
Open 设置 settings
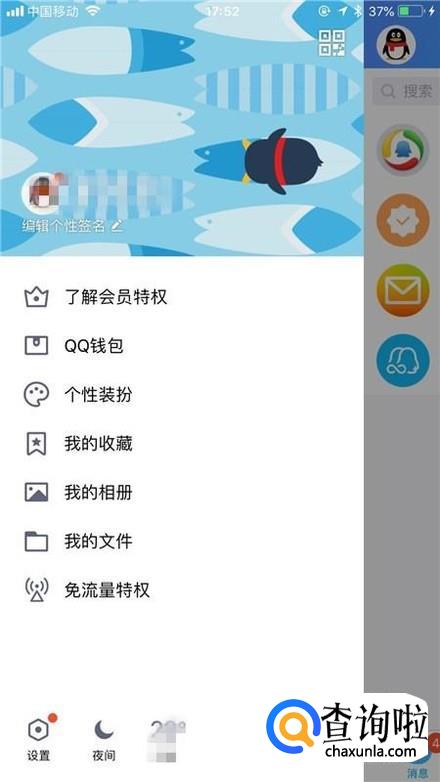39,739
